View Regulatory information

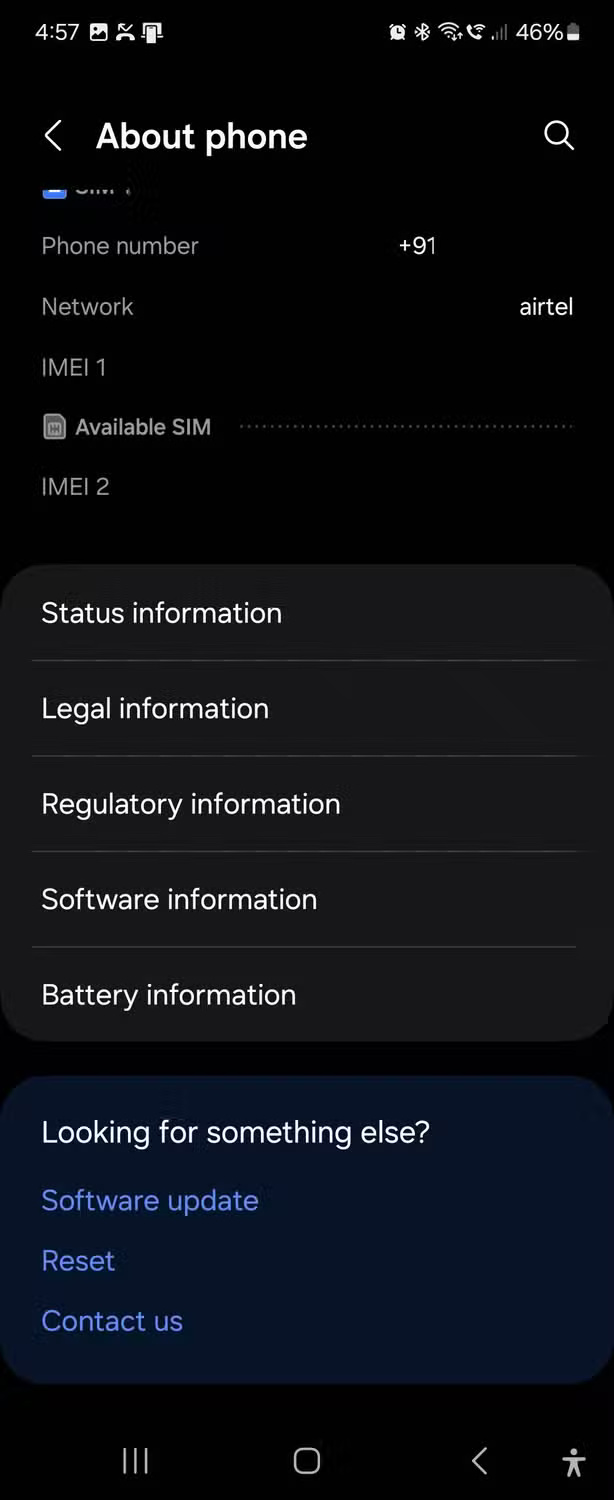pos(190,804)
